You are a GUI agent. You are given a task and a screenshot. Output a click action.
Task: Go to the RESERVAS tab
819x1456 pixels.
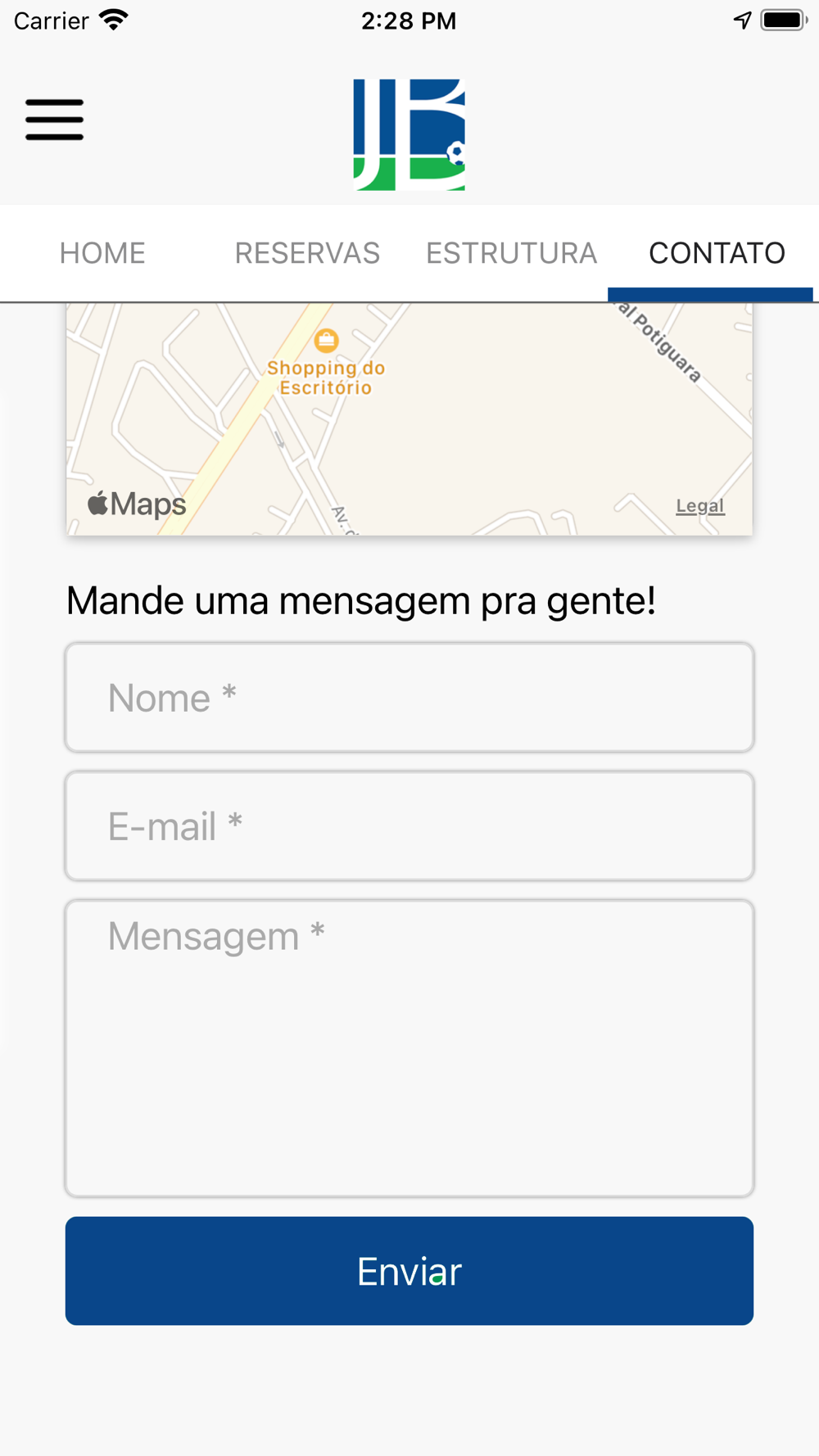point(307,253)
